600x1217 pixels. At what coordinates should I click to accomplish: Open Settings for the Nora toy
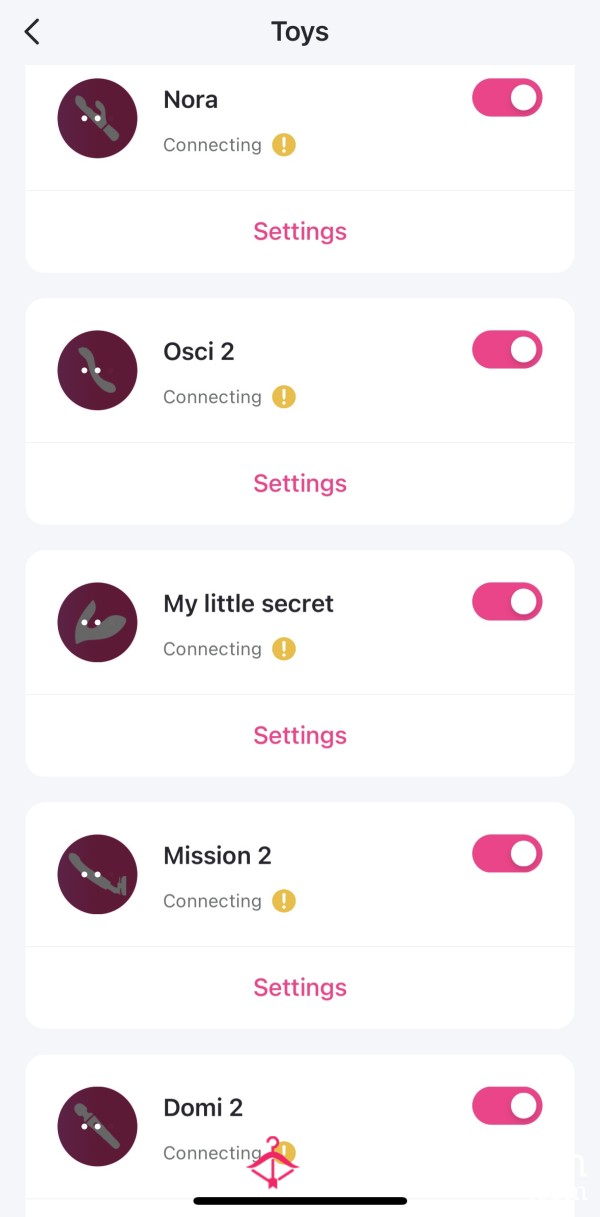pos(300,231)
